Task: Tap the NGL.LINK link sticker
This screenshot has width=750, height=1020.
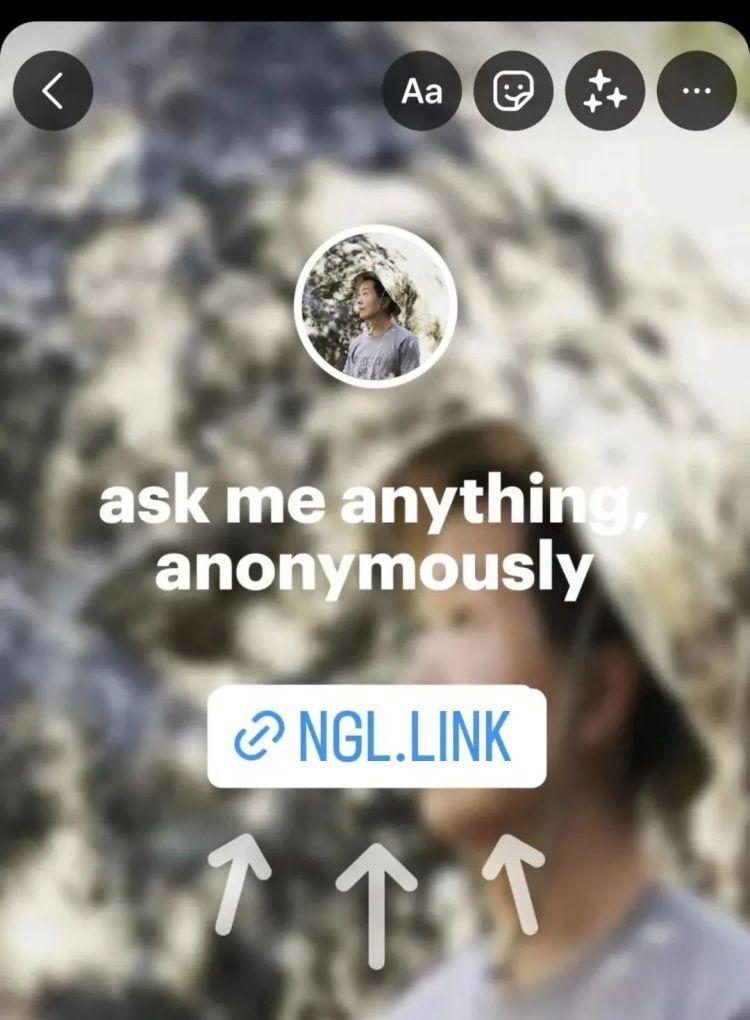Action: (376, 737)
